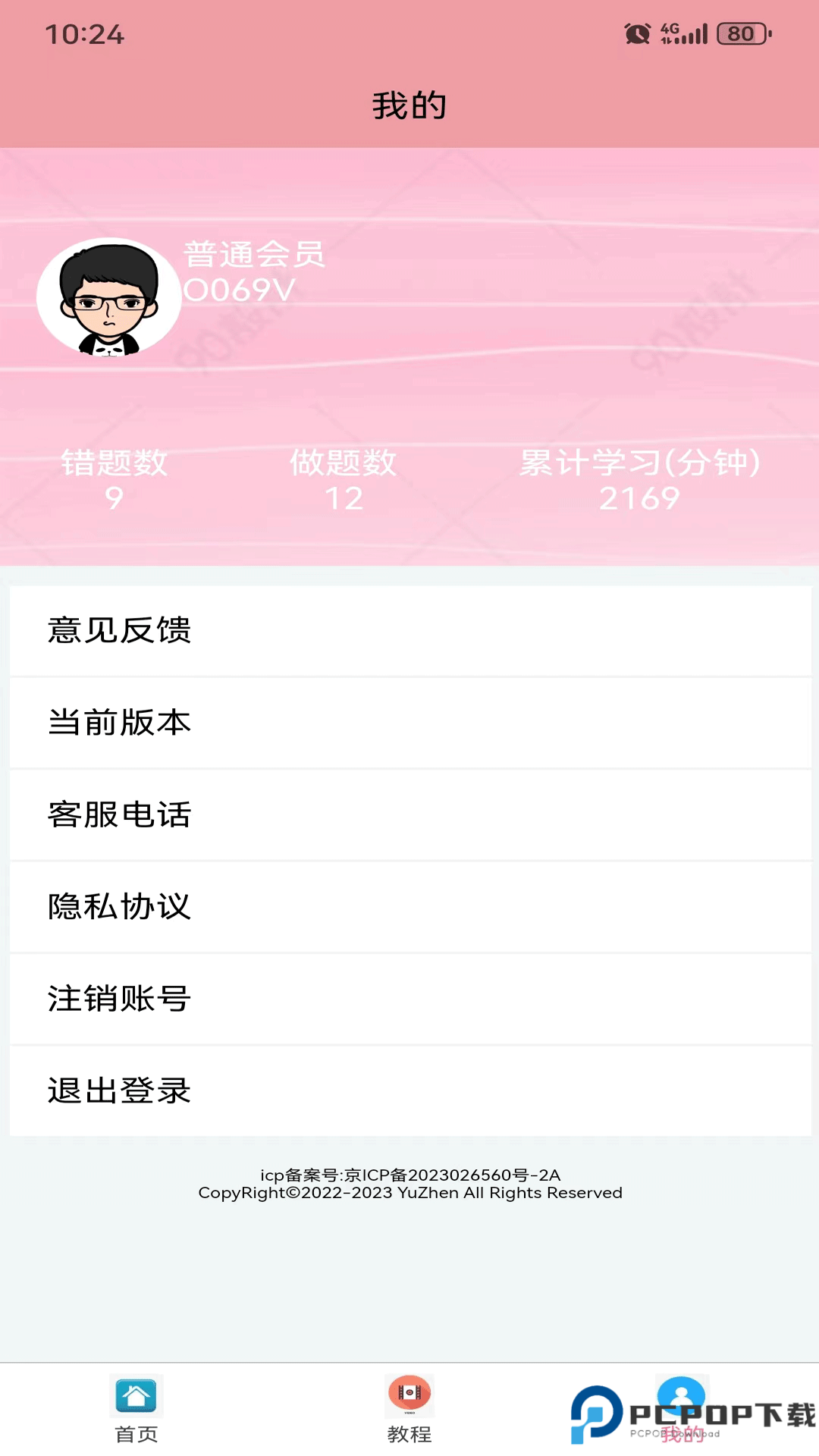819x1456 pixels.
Task: Tap the 做题数 completed questions stat
Action: pos(343,479)
